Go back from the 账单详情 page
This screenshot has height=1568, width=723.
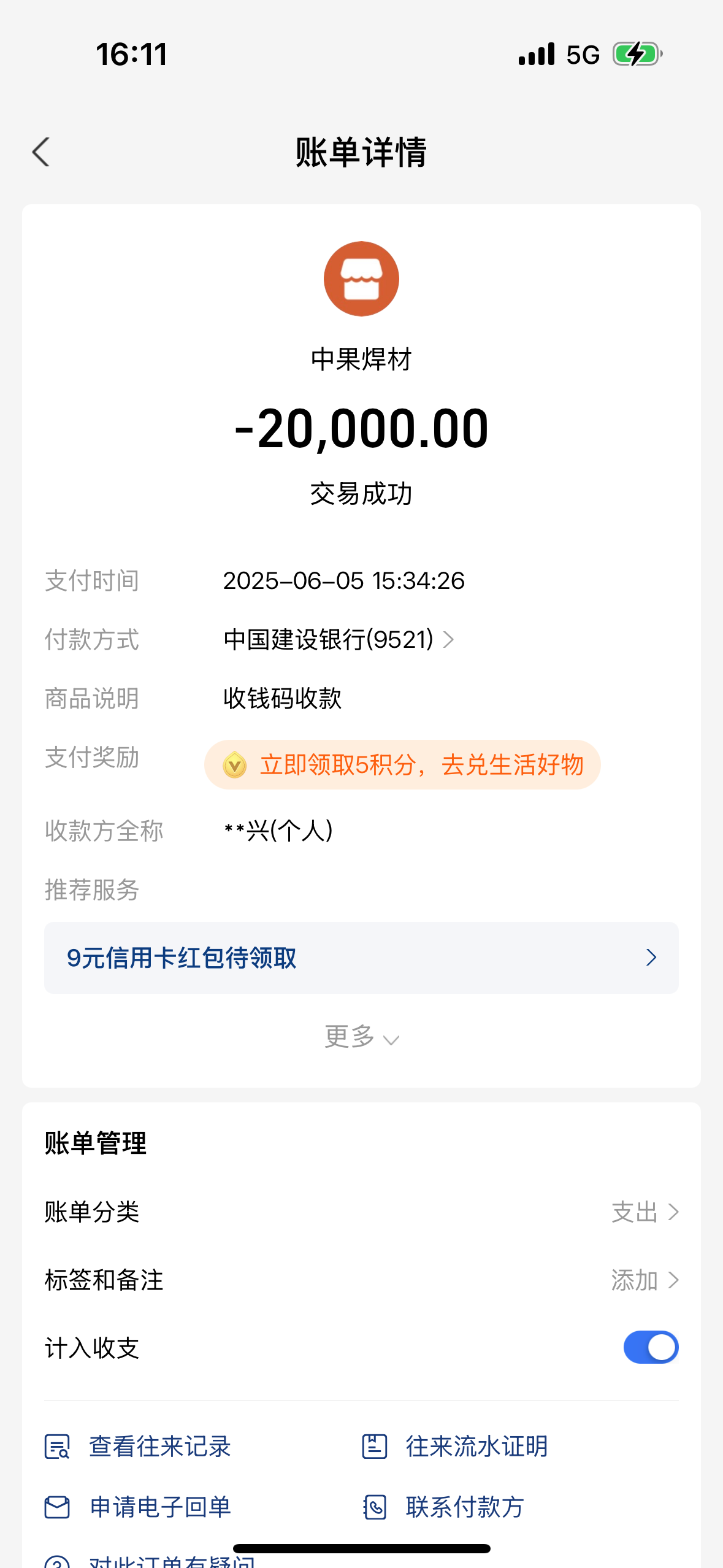41,152
